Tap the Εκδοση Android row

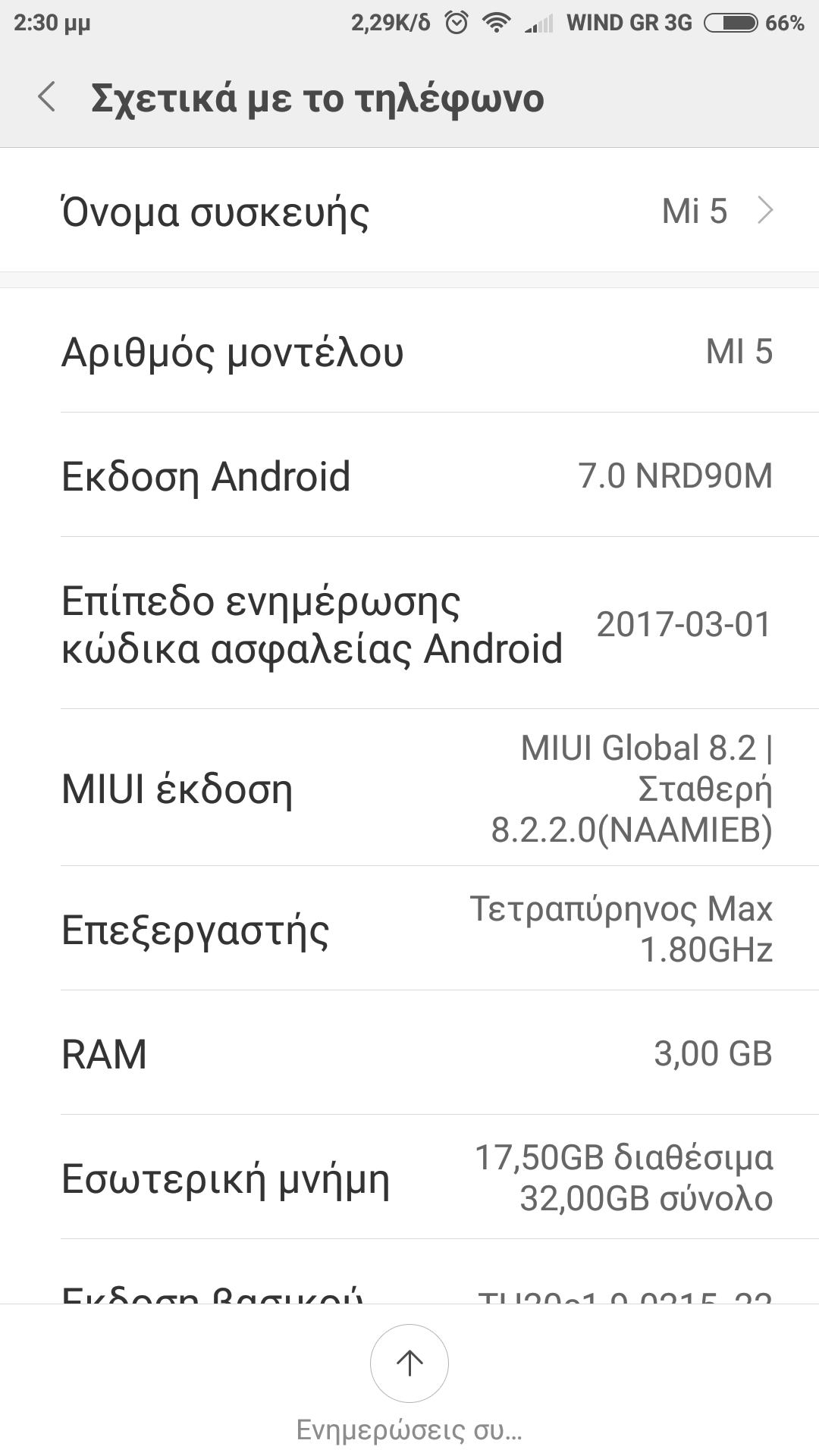pyautogui.click(x=409, y=475)
